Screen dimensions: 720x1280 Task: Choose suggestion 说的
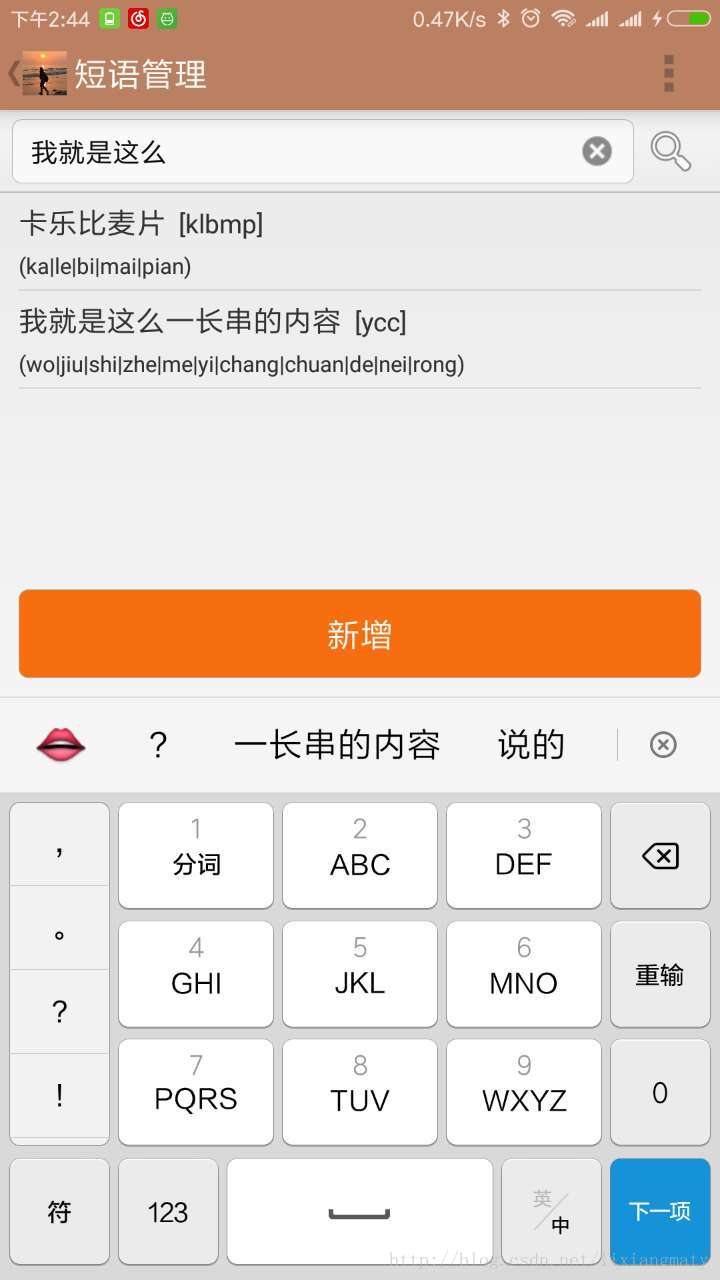coord(531,745)
